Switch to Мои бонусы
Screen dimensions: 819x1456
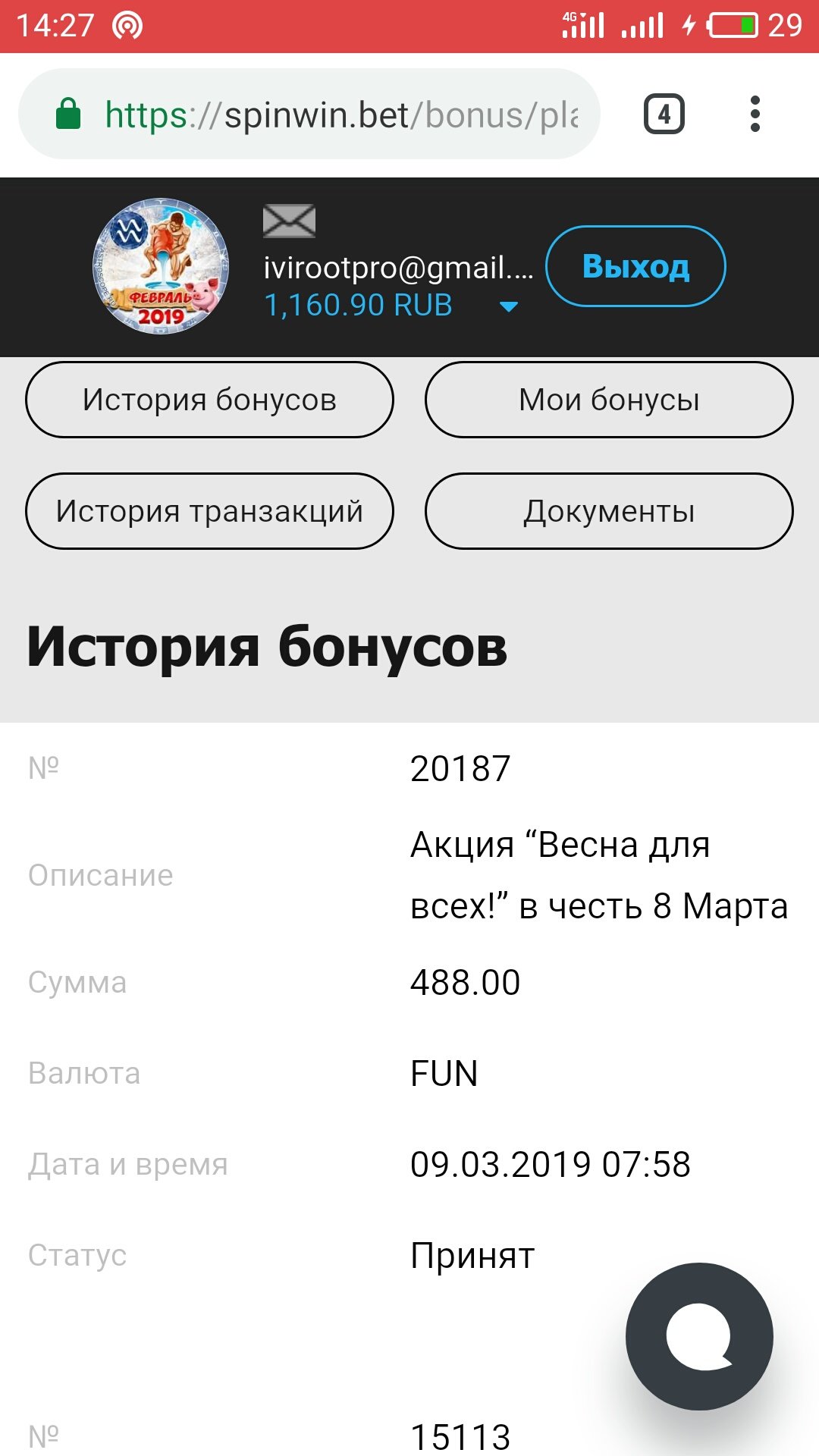click(609, 400)
